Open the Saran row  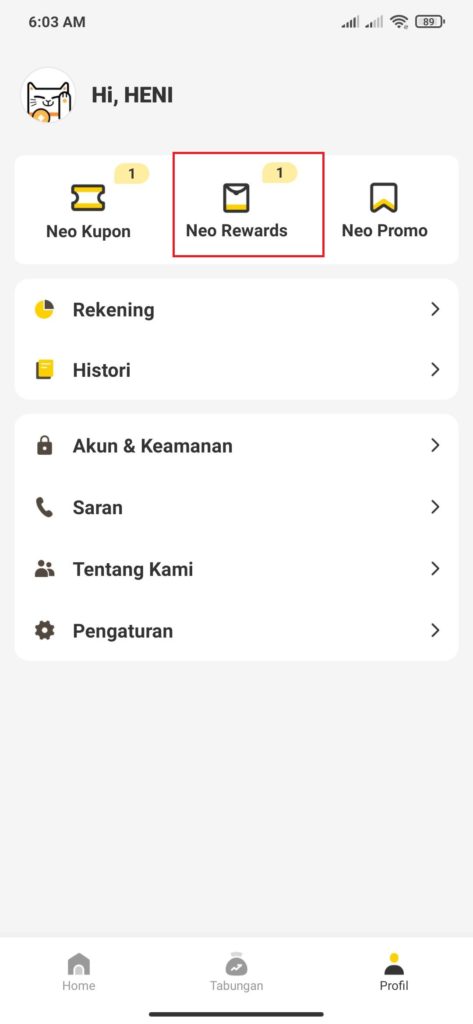pos(236,507)
